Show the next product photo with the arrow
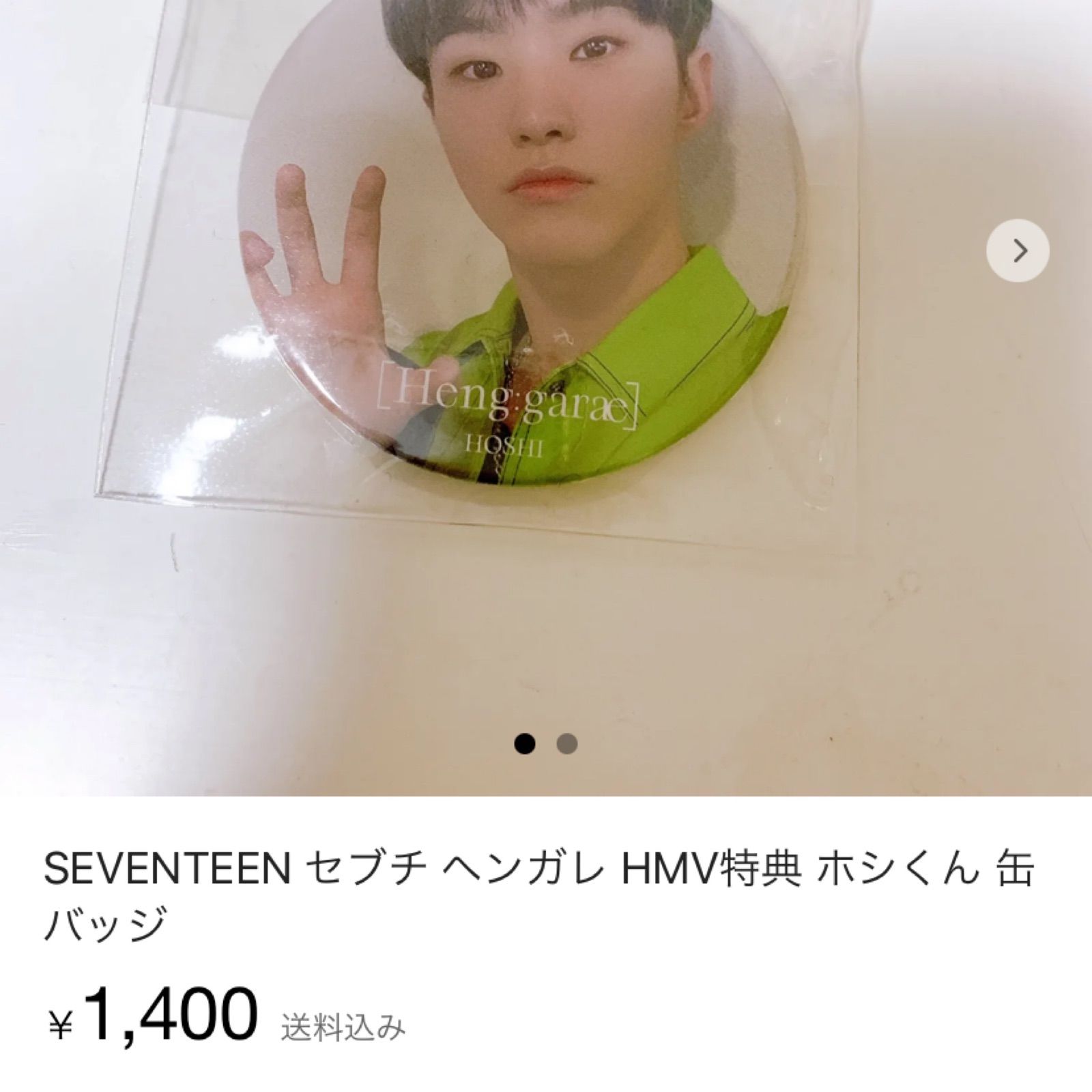This screenshot has height=1092, width=1092. click(x=1018, y=251)
